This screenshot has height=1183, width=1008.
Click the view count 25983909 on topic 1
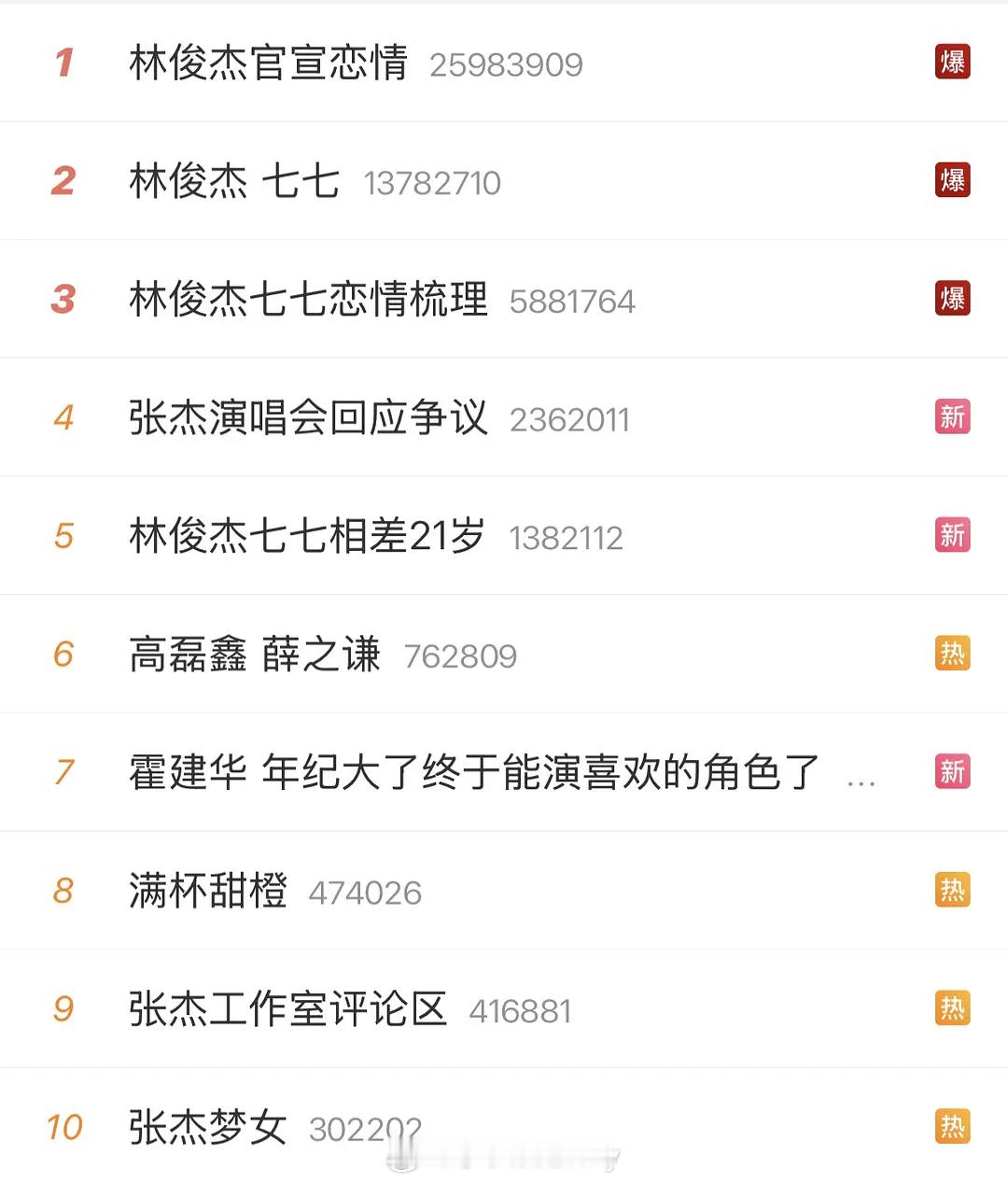pyautogui.click(x=505, y=65)
